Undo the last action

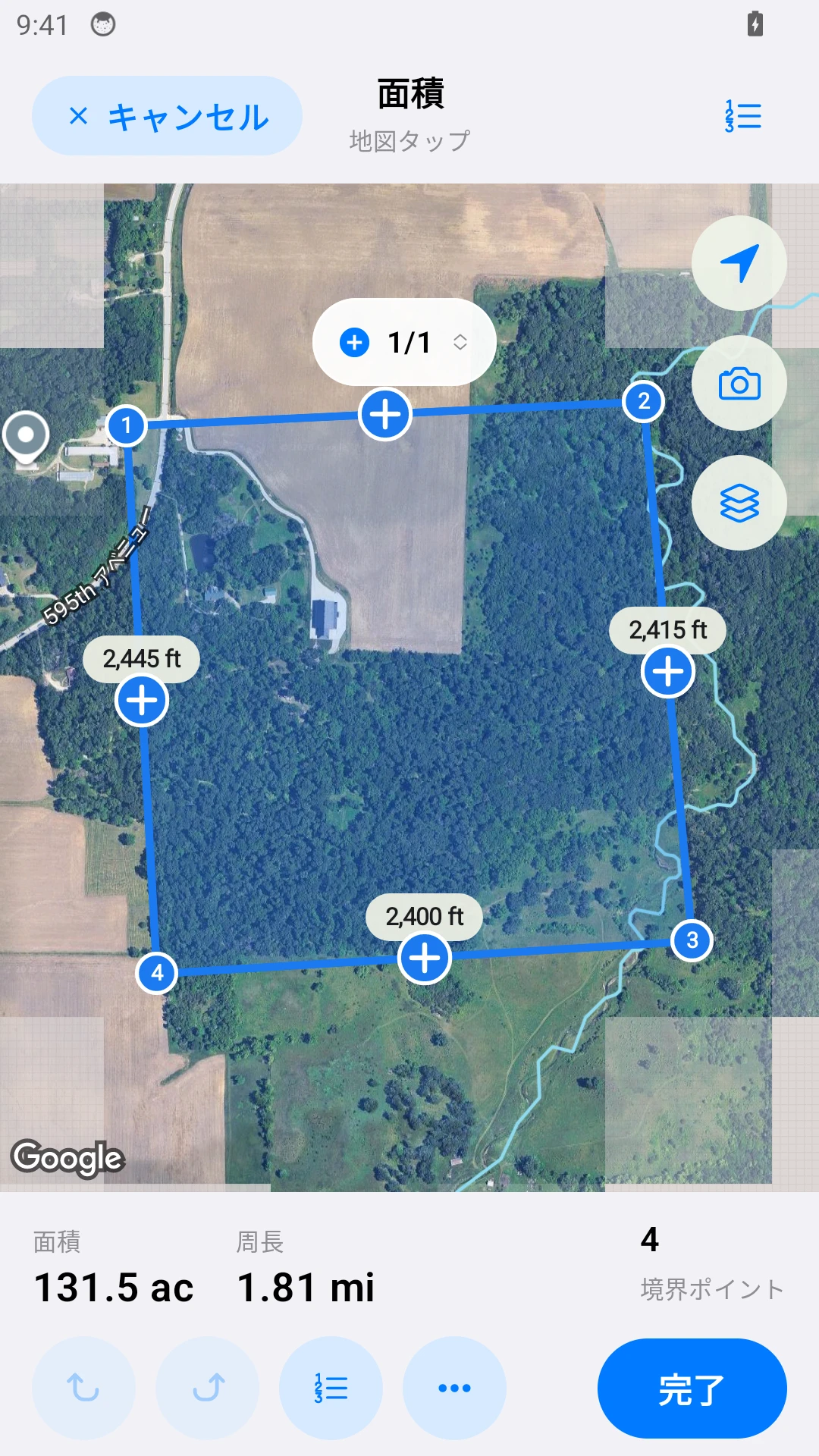pyautogui.click(x=83, y=1388)
